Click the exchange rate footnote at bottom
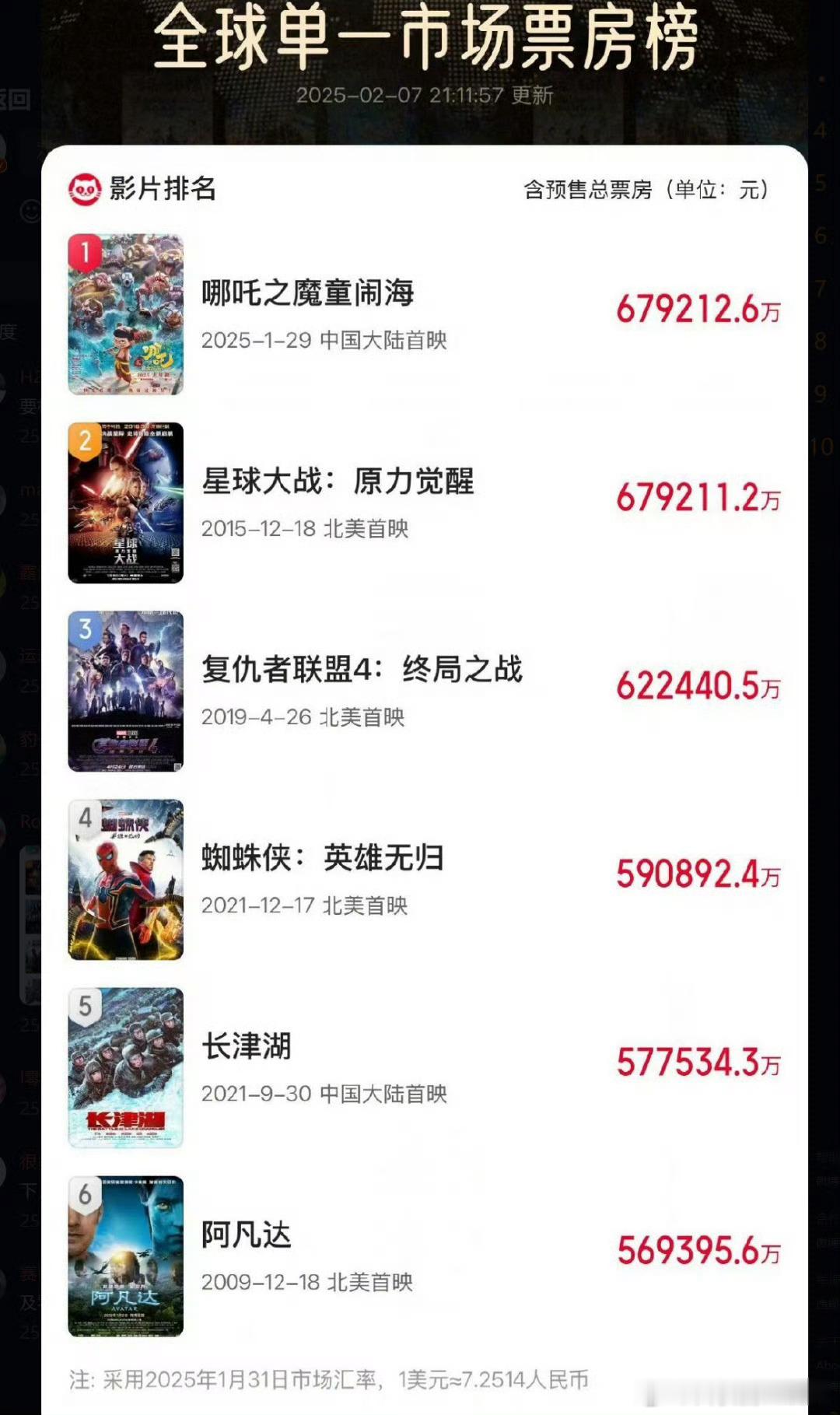 click(x=334, y=1378)
